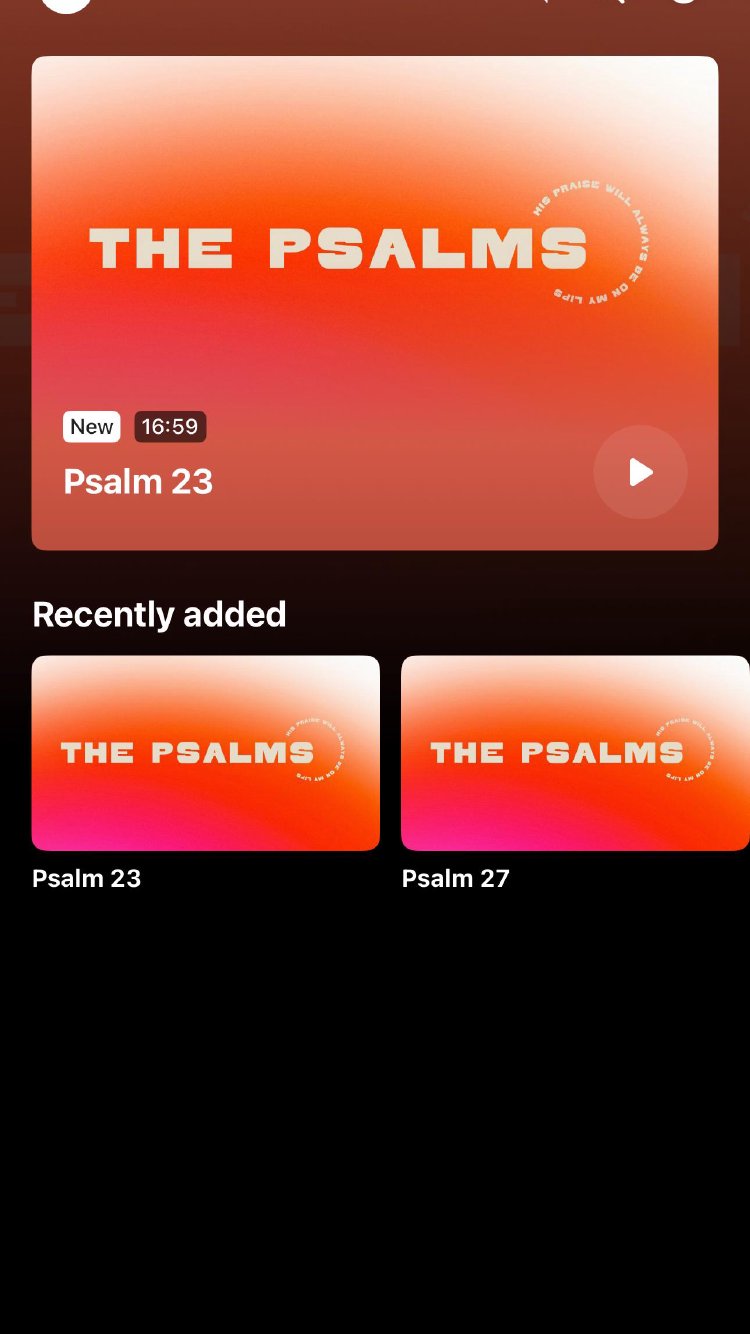Play the featured Psalm 23 episode
This screenshot has width=750, height=1334.
[x=640, y=472]
